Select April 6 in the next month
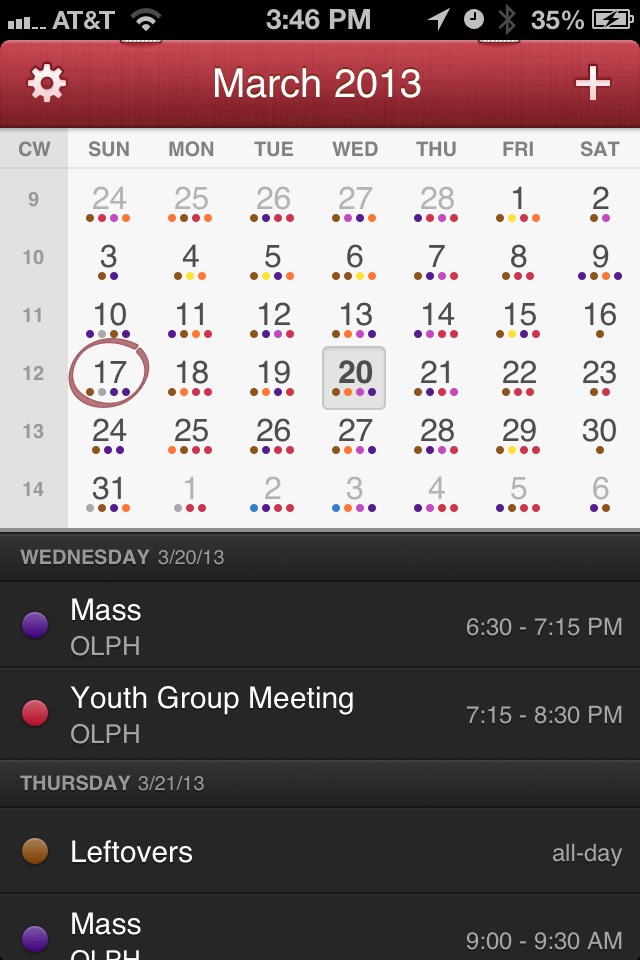The height and width of the screenshot is (960, 640). coord(599,491)
